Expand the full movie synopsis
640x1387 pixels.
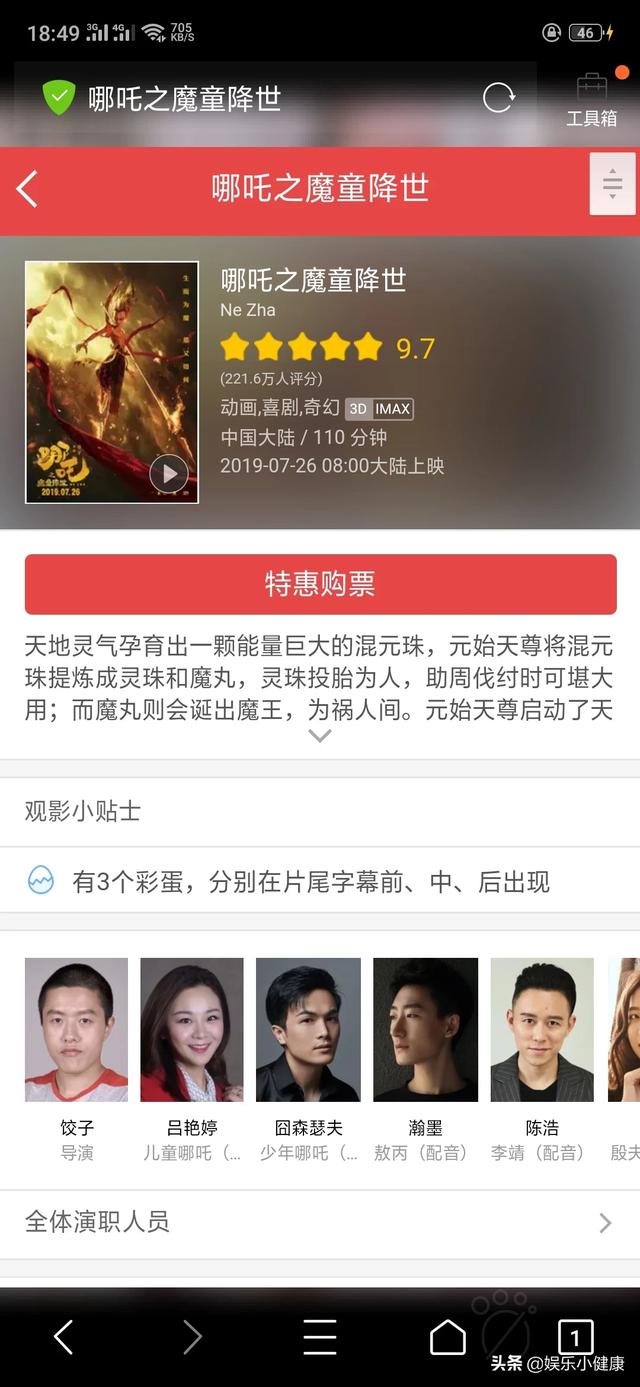click(320, 736)
